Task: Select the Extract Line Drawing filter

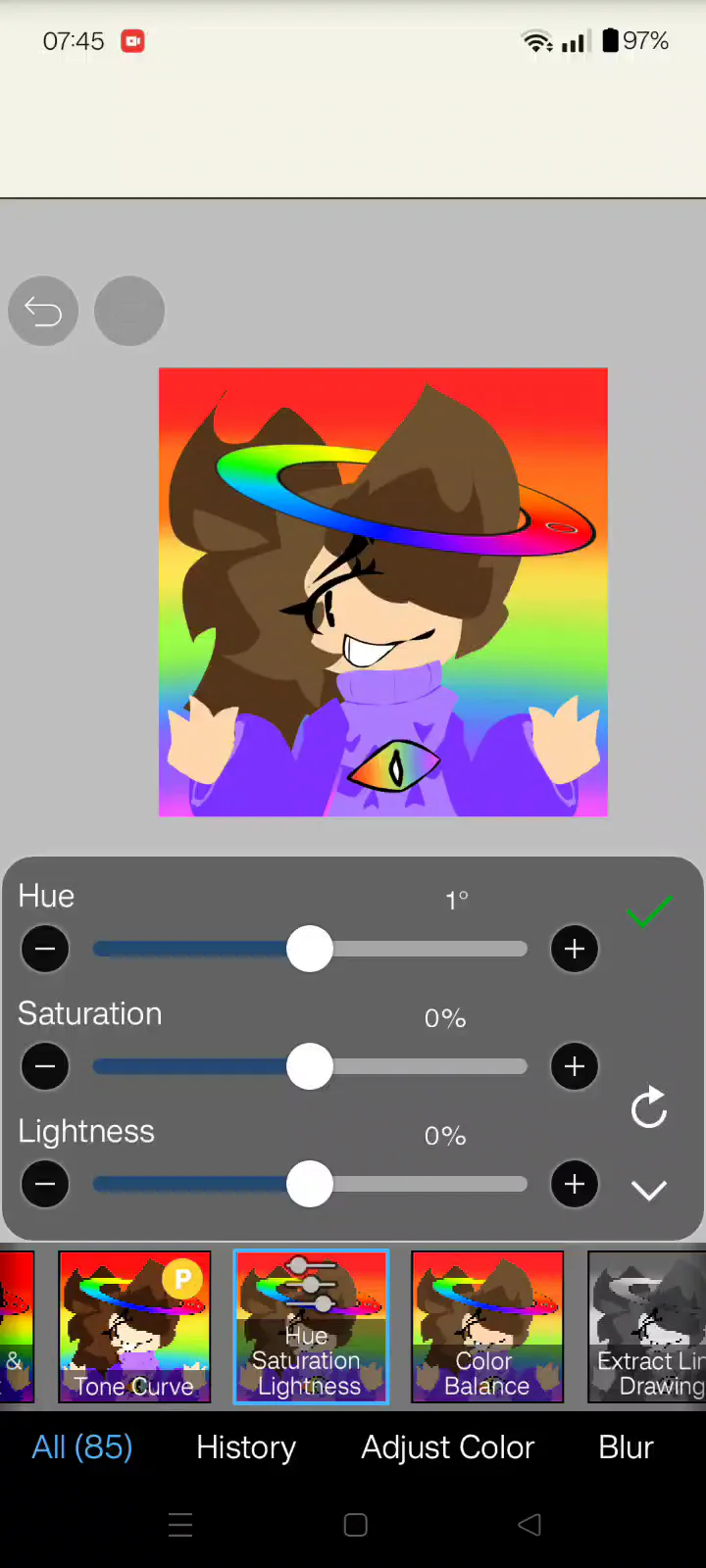Action: [647, 1326]
